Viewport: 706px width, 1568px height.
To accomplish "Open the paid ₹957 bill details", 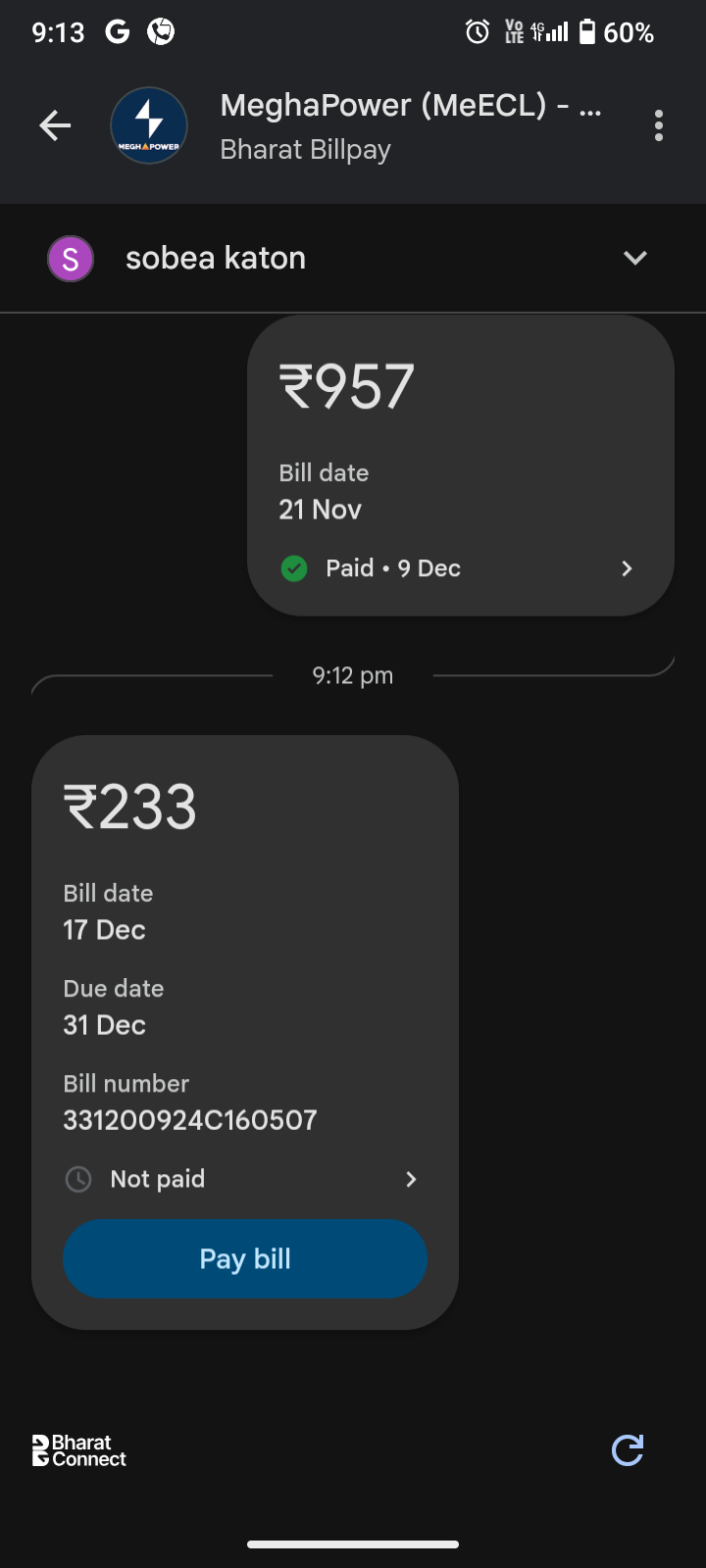I will pyautogui.click(x=460, y=568).
